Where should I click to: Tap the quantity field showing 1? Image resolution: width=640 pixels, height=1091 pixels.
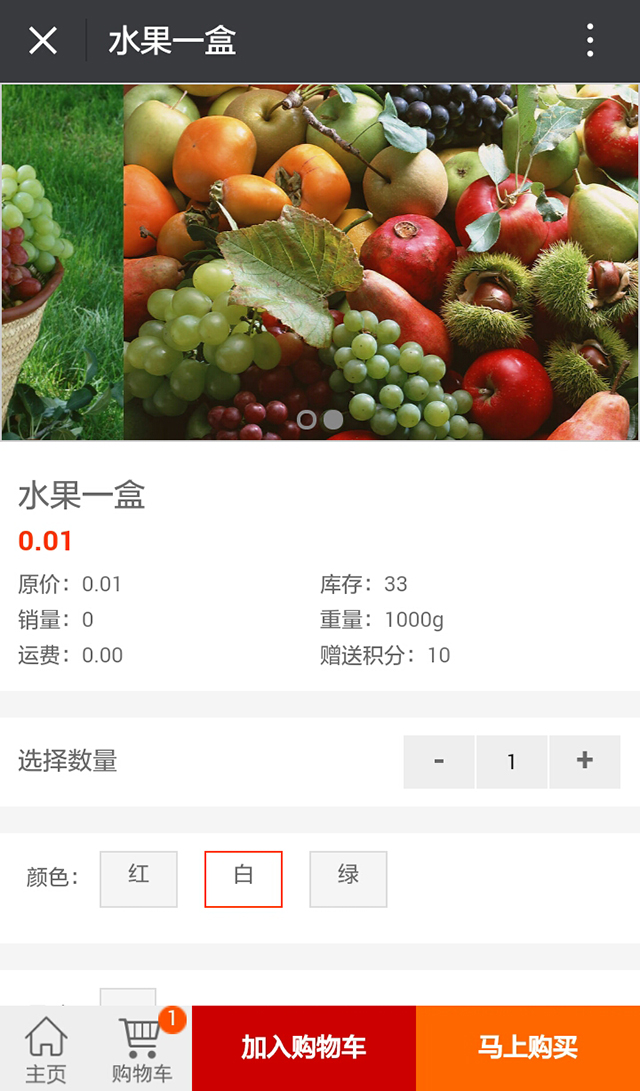point(512,762)
